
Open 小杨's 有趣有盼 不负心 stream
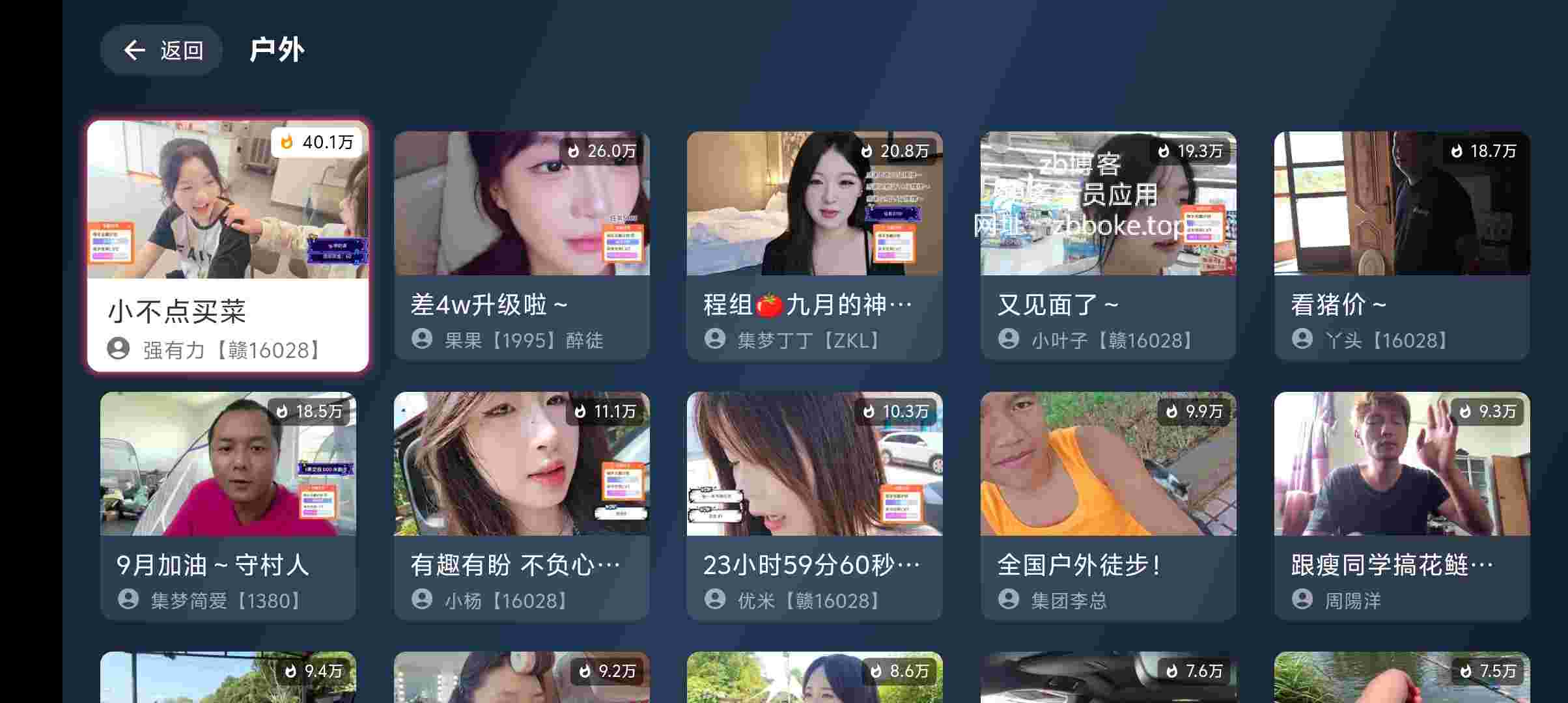click(x=521, y=506)
